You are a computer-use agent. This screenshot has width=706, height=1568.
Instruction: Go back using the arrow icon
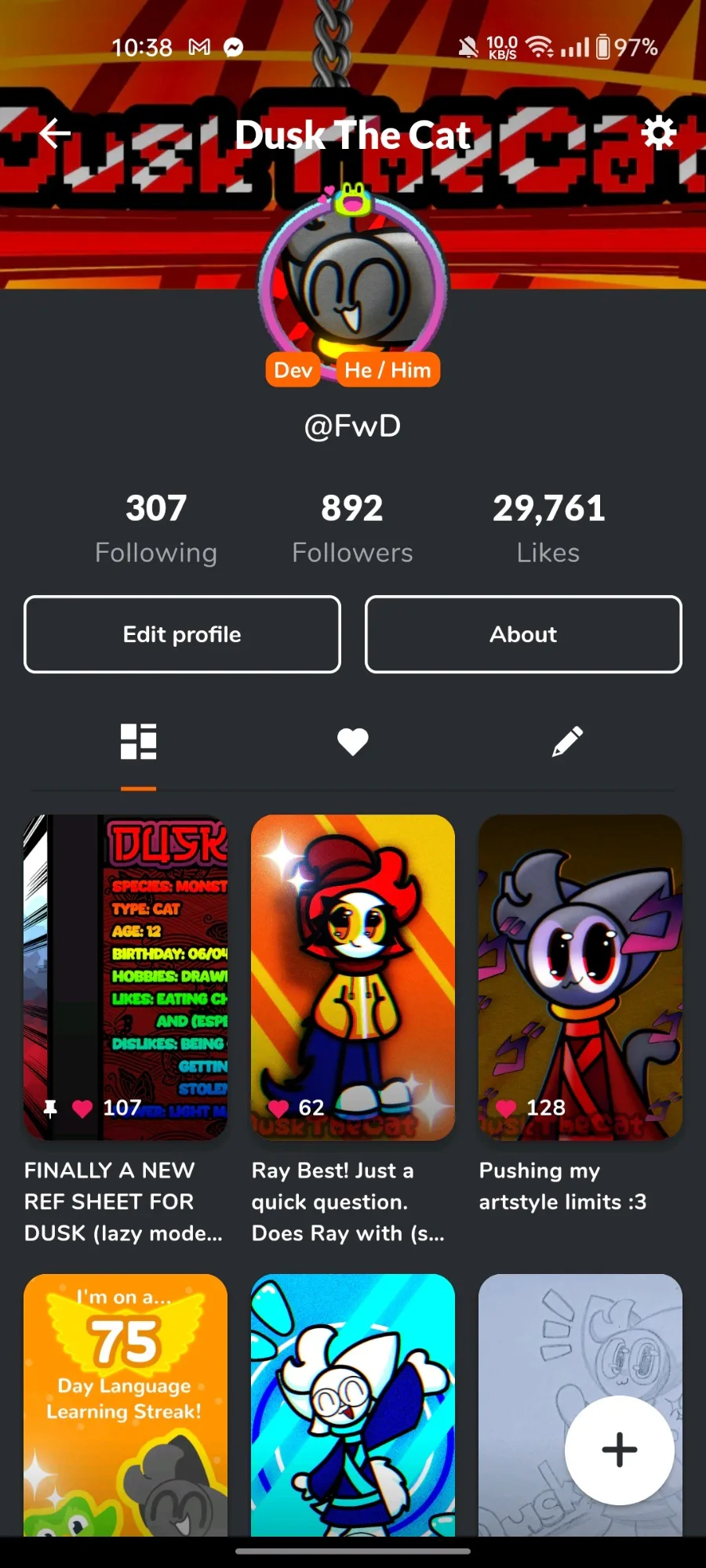55,133
